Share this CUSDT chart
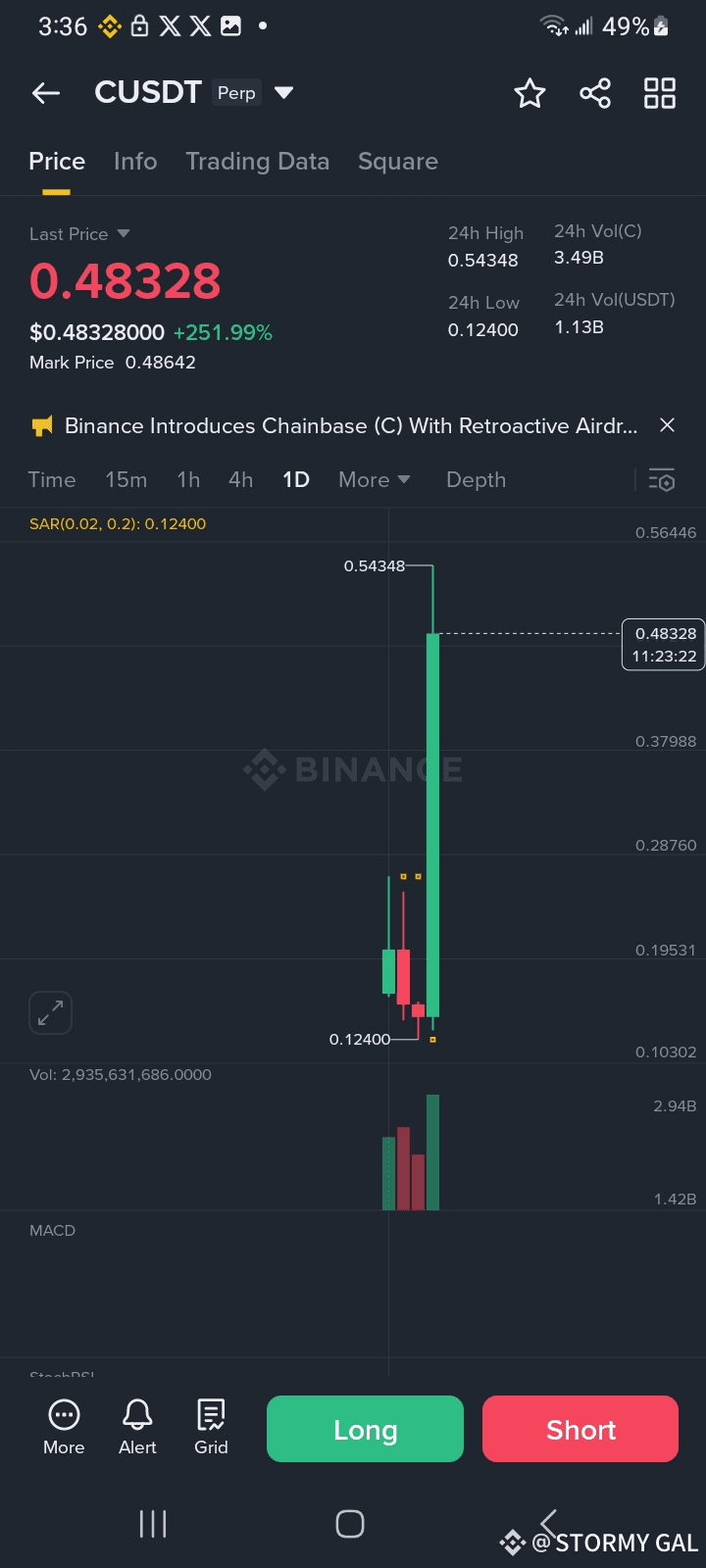Image resolution: width=706 pixels, height=1568 pixels. point(595,93)
